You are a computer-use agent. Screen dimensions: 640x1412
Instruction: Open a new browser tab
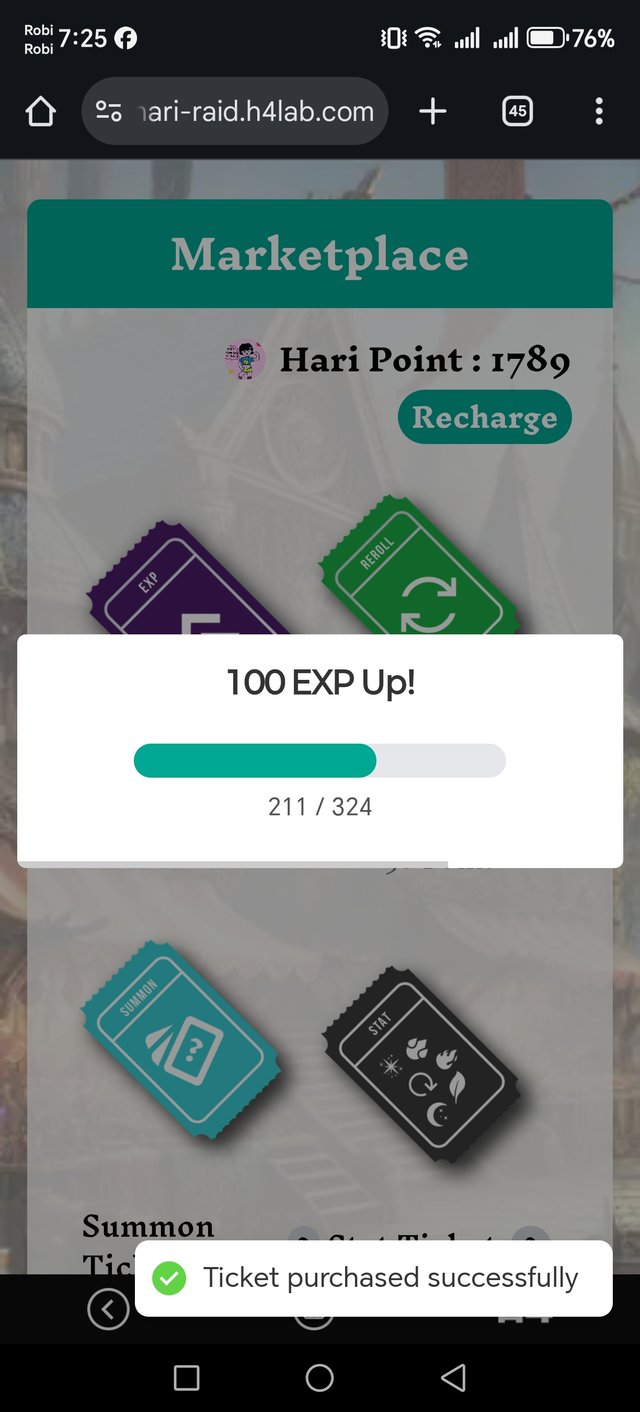coord(432,112)
